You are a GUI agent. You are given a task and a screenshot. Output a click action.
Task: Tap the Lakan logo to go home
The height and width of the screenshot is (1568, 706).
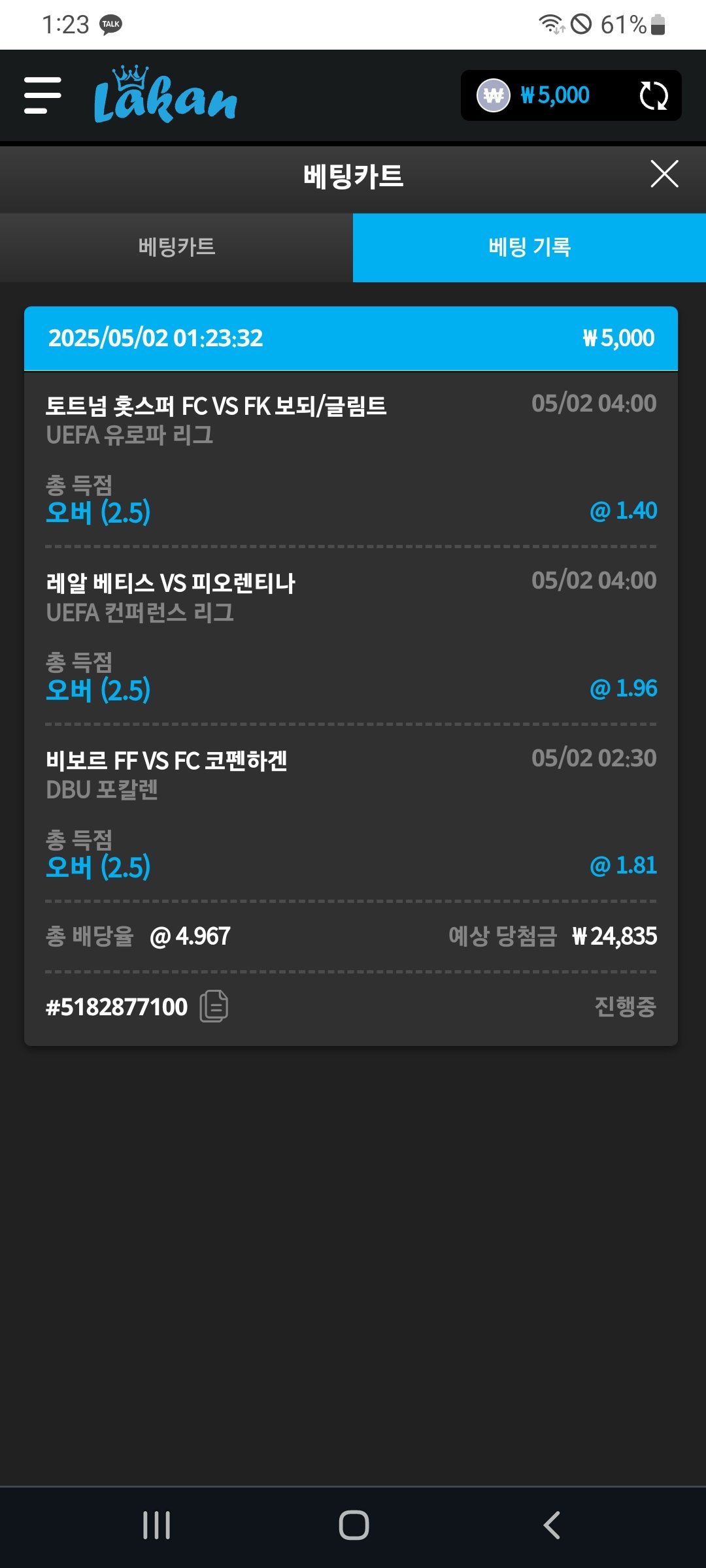(165, 96)
